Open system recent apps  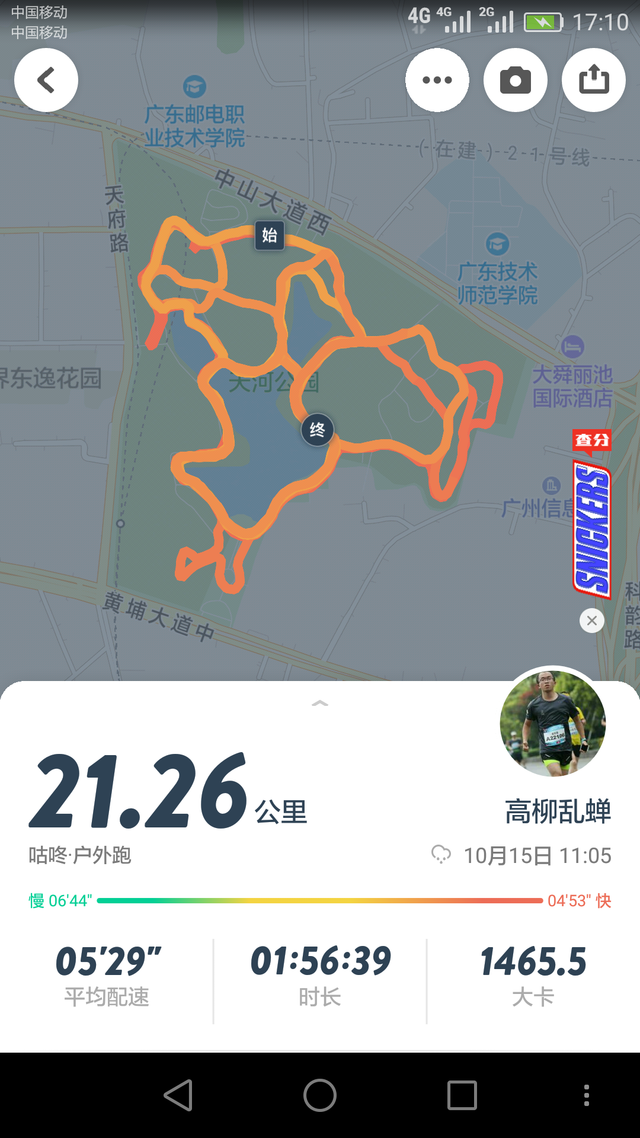point(462,1095)
